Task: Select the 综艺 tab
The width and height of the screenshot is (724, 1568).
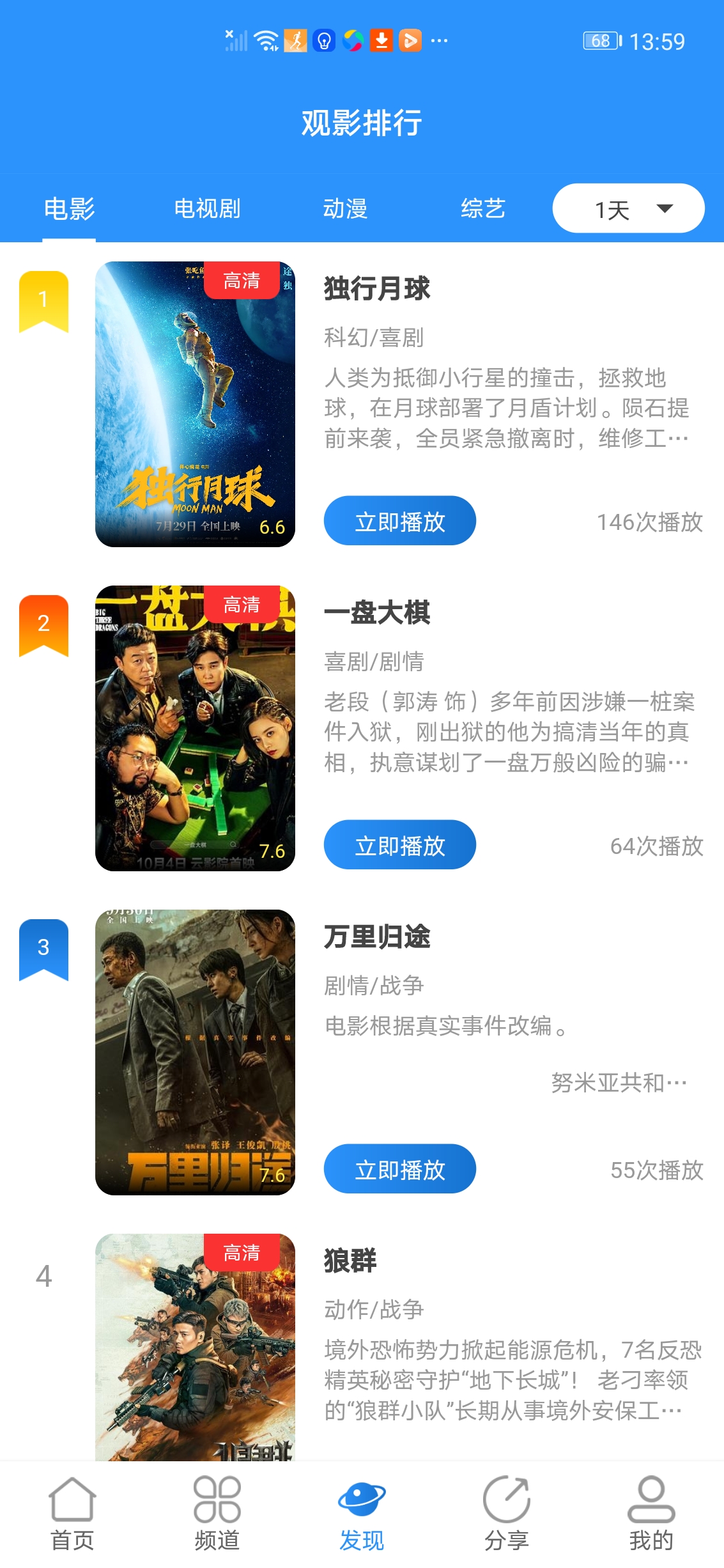Action: point(482,208)
